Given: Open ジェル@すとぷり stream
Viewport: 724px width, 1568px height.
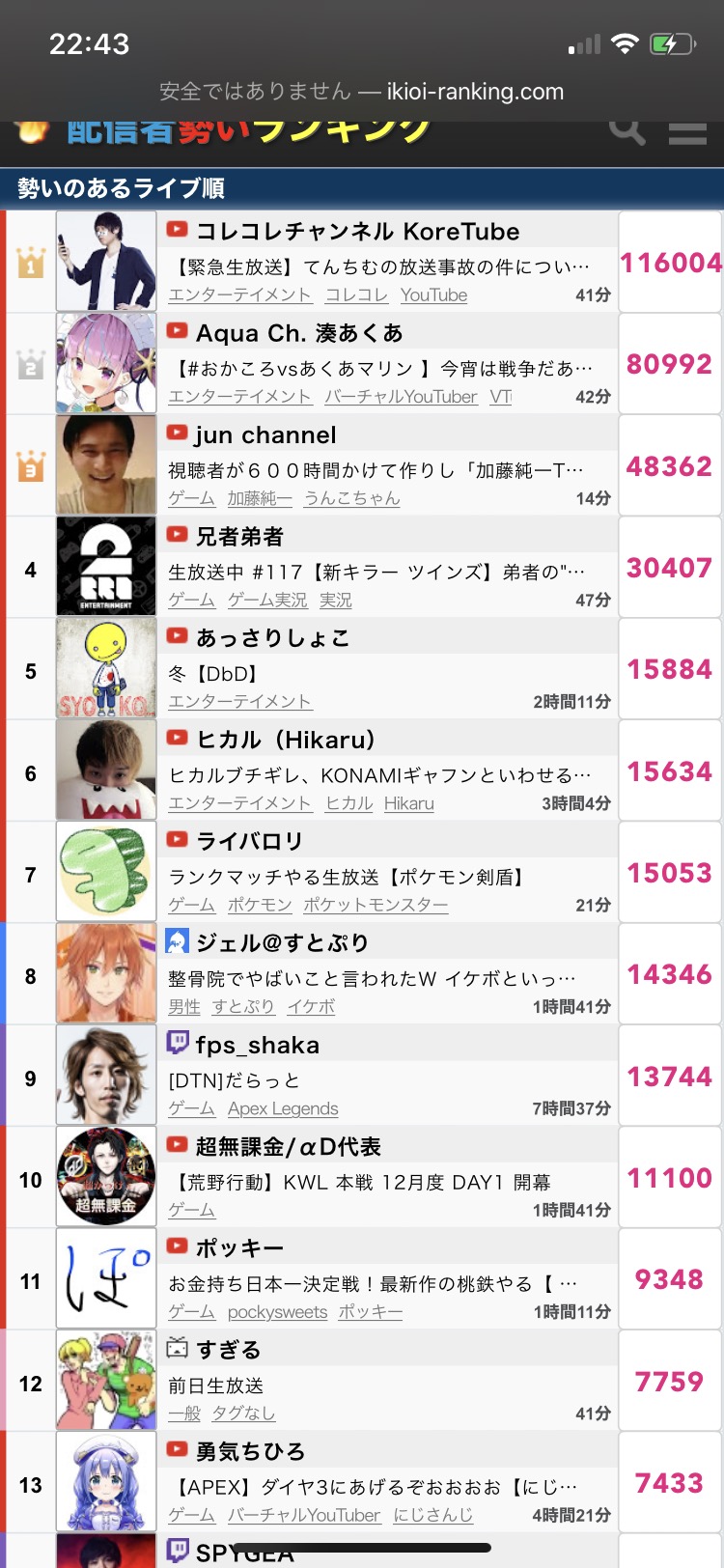Looking at the screenshot, I should coord(282,943).
